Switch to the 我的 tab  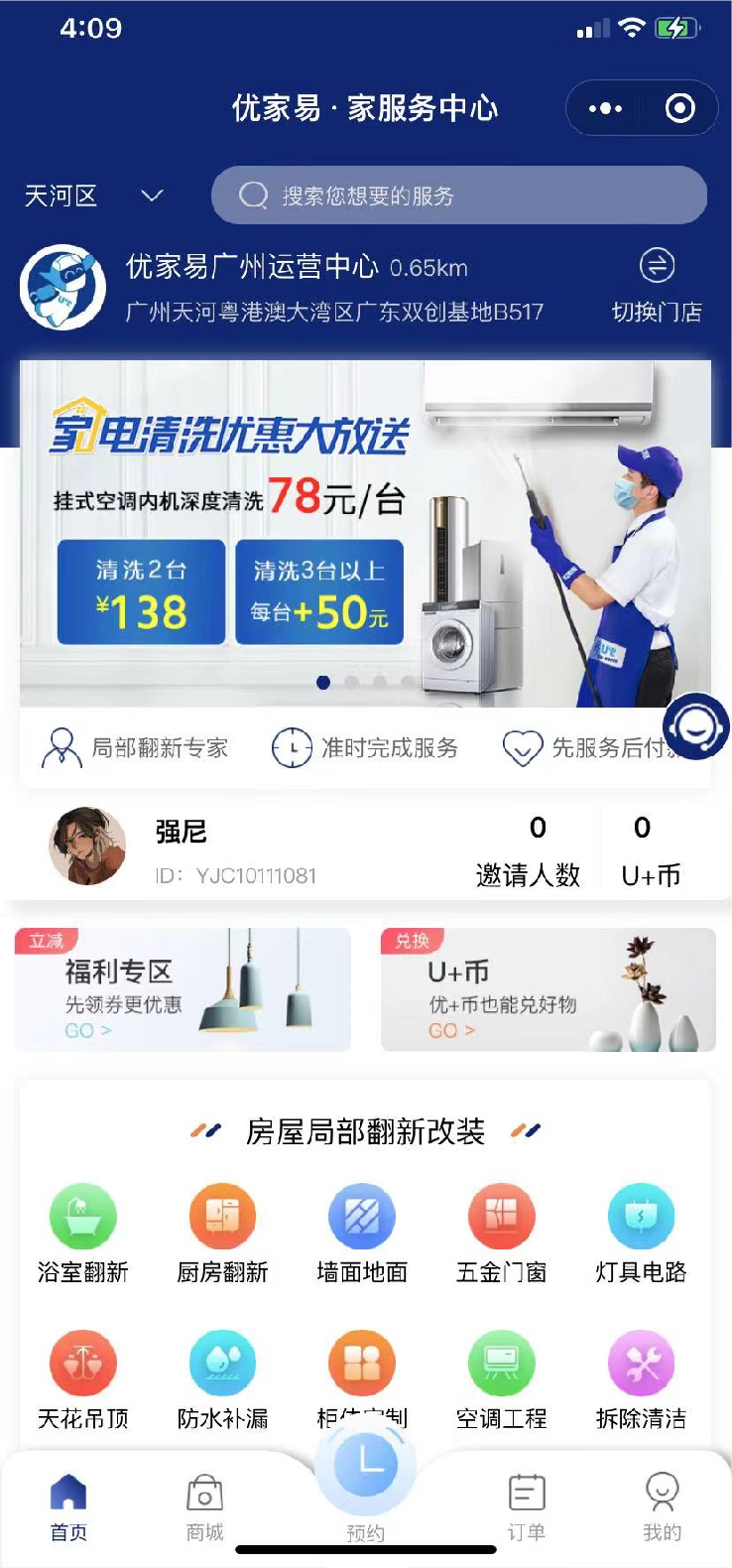click(x=662, y=1507)
